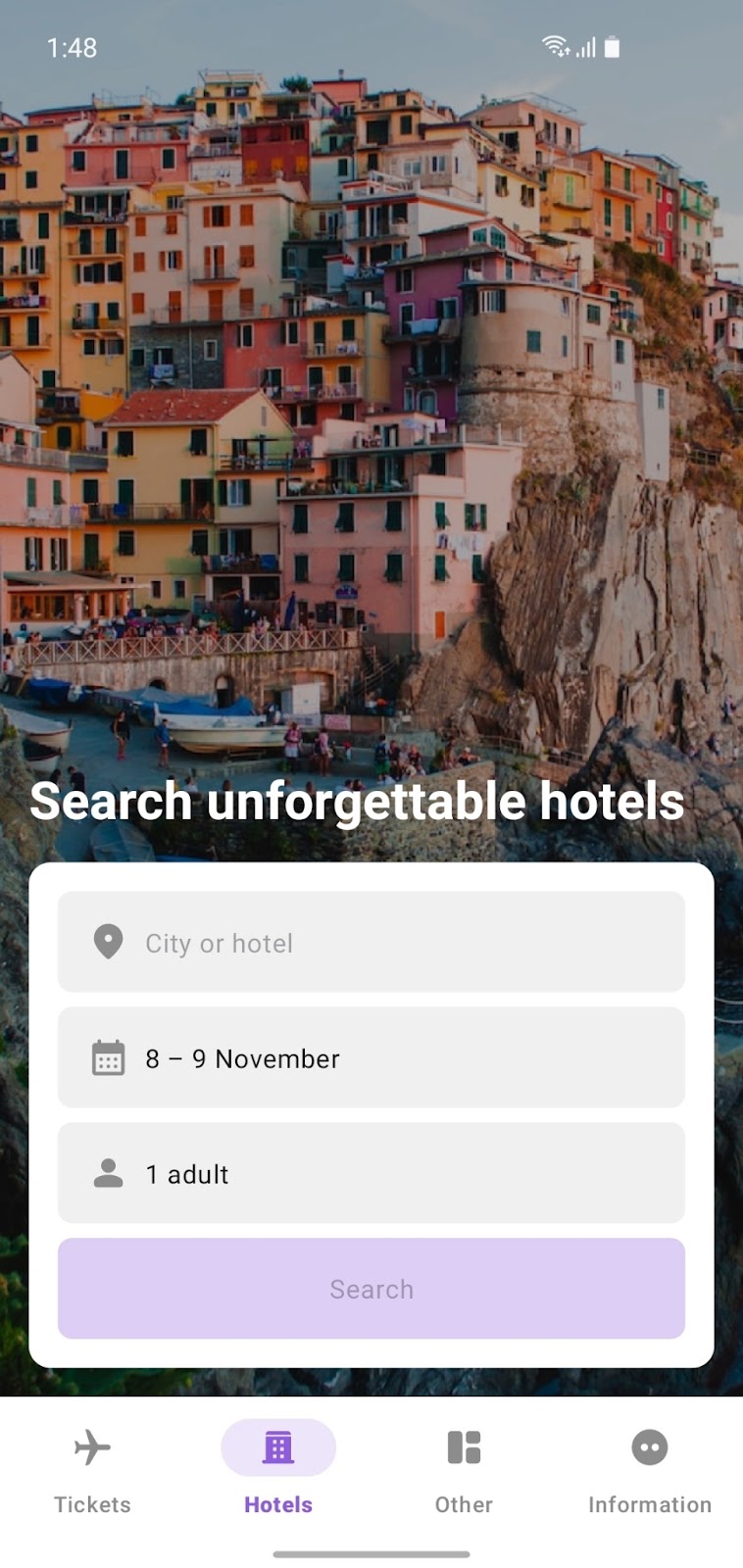Select the Hotels tab
Screen dimensions: 743x1568
[x=278, y=1468]
